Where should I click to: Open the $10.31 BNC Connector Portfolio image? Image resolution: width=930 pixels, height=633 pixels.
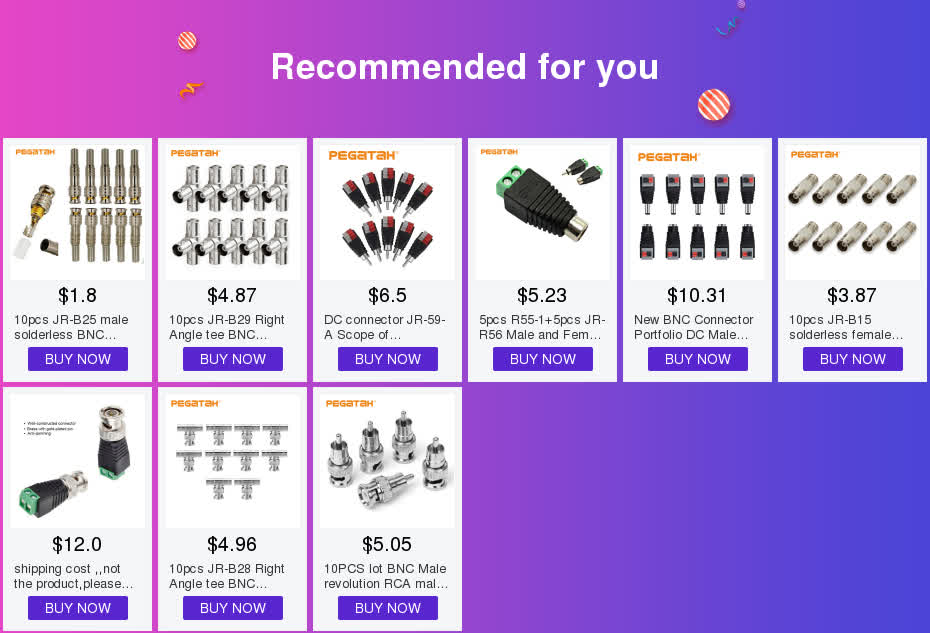click(x=697, y=212)
